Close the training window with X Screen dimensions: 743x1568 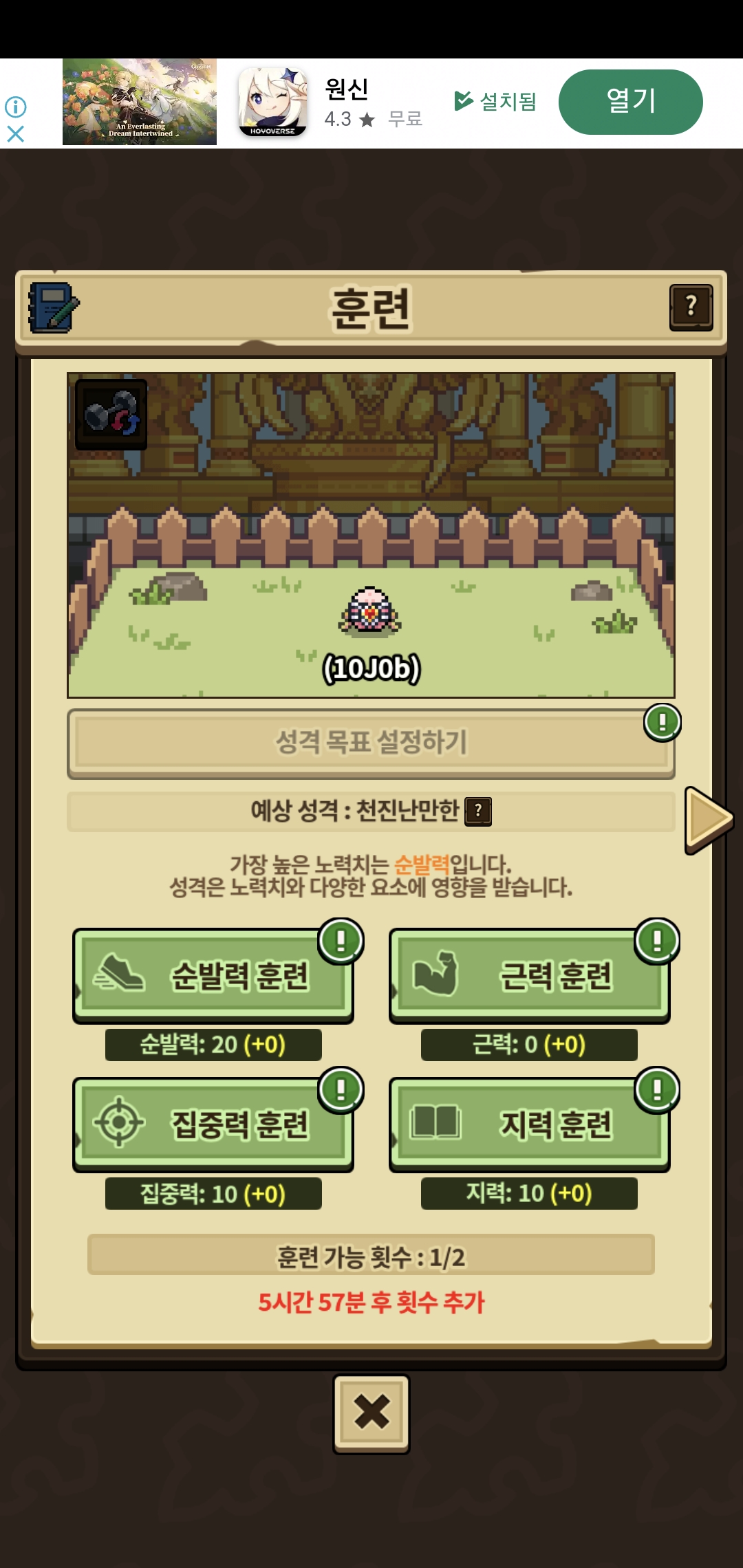tap(371, 1413)
